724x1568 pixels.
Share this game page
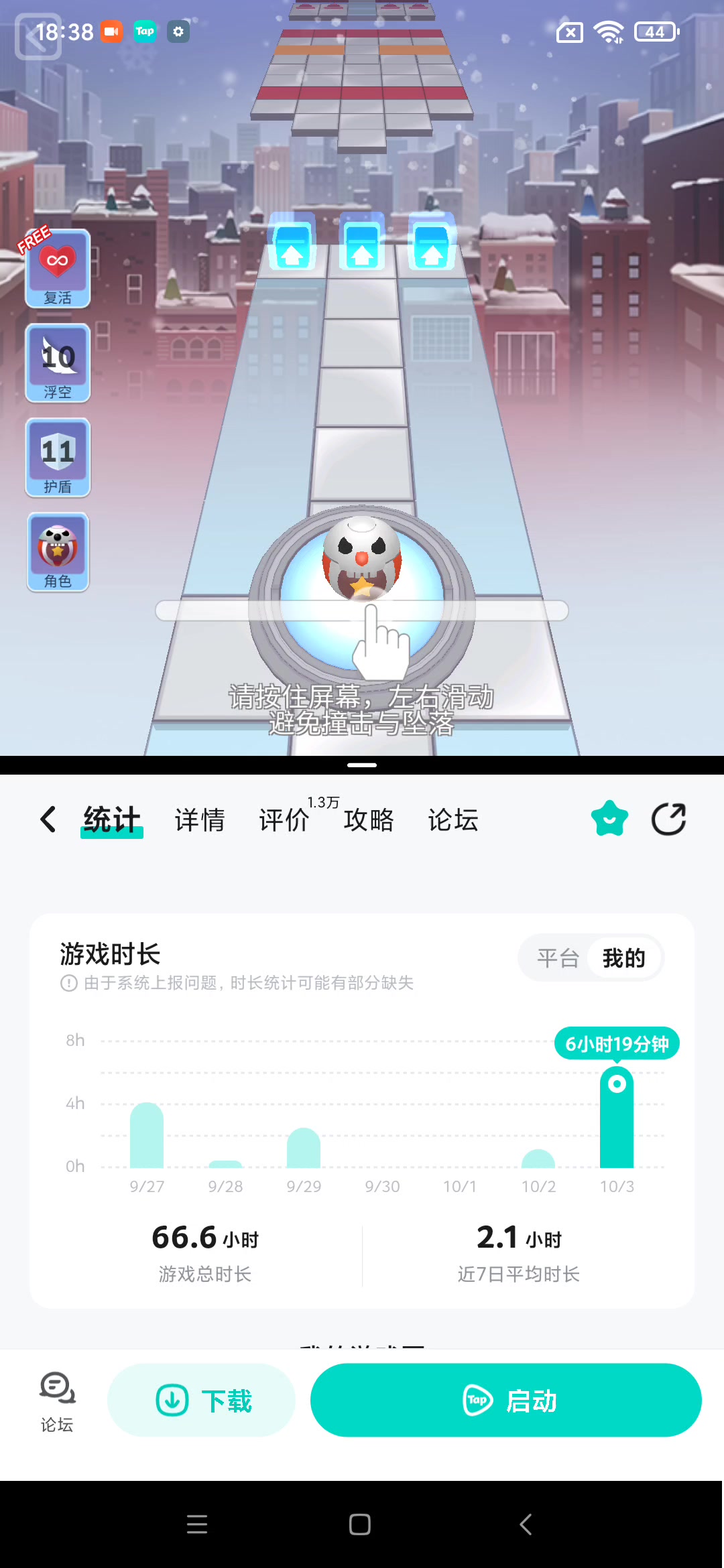(668, 819)
